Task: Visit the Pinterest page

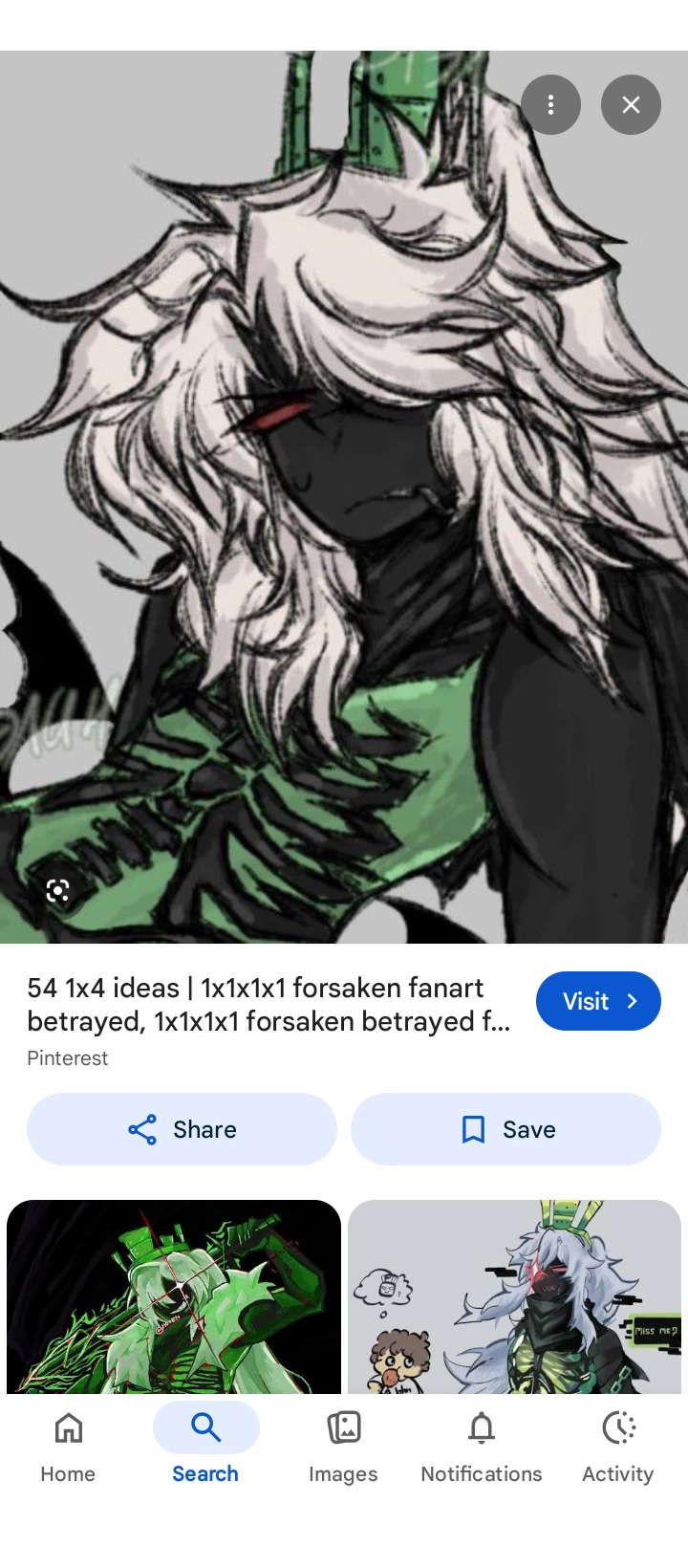Action: point(598,1001)
